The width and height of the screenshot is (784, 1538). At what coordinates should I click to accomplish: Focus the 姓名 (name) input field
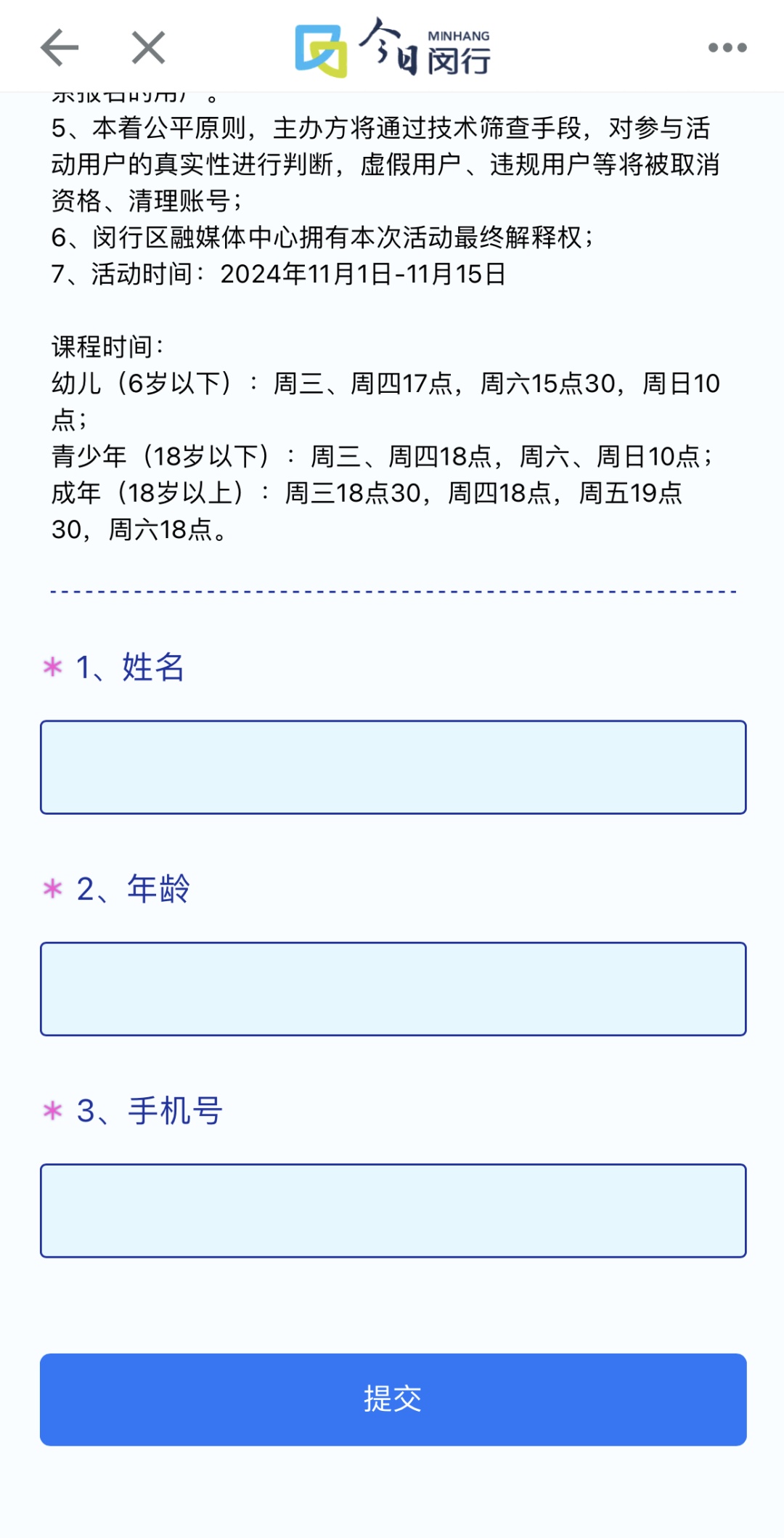[393, 767]
